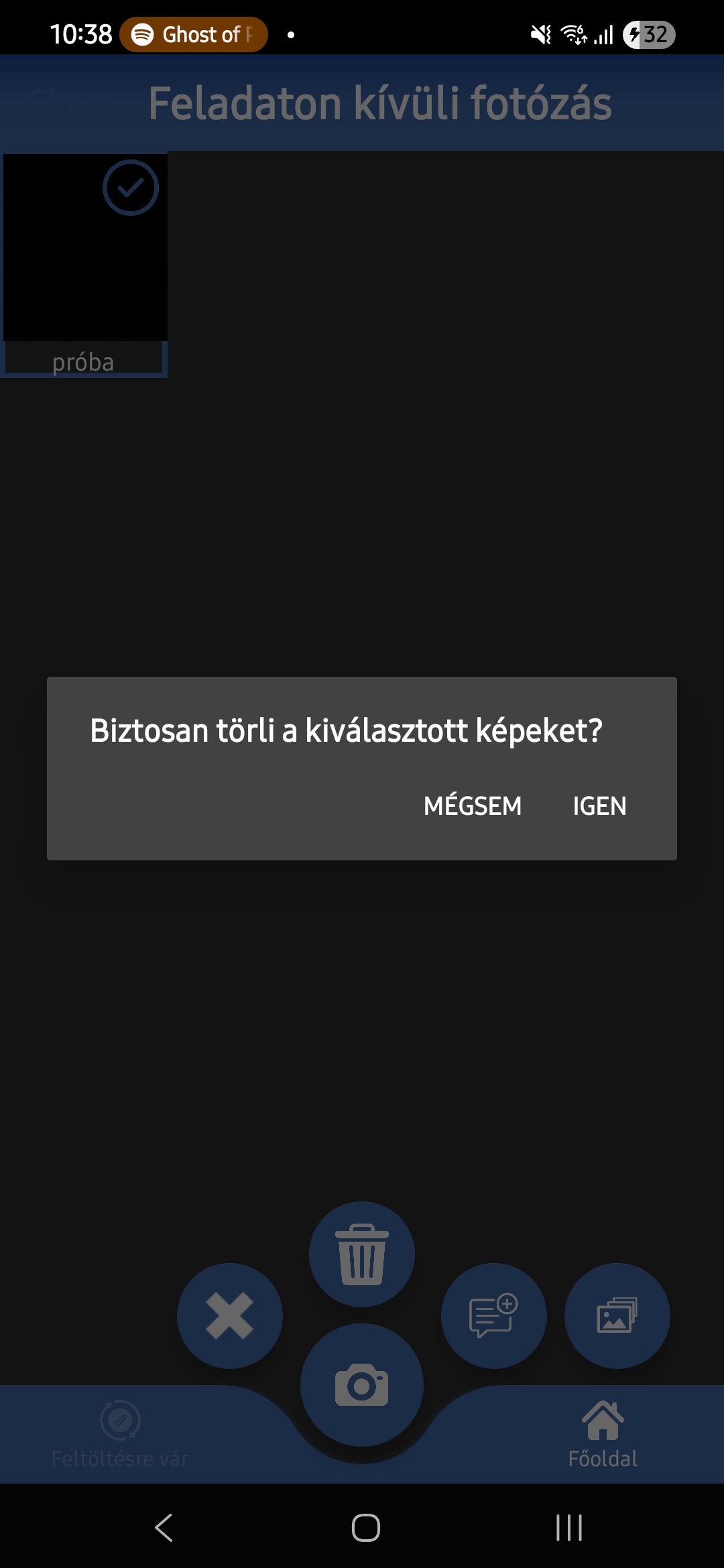The height and width of the screenshot is (1568, 724).
Task: Confirm deletion with IGEN
Action: click(599, 806)
